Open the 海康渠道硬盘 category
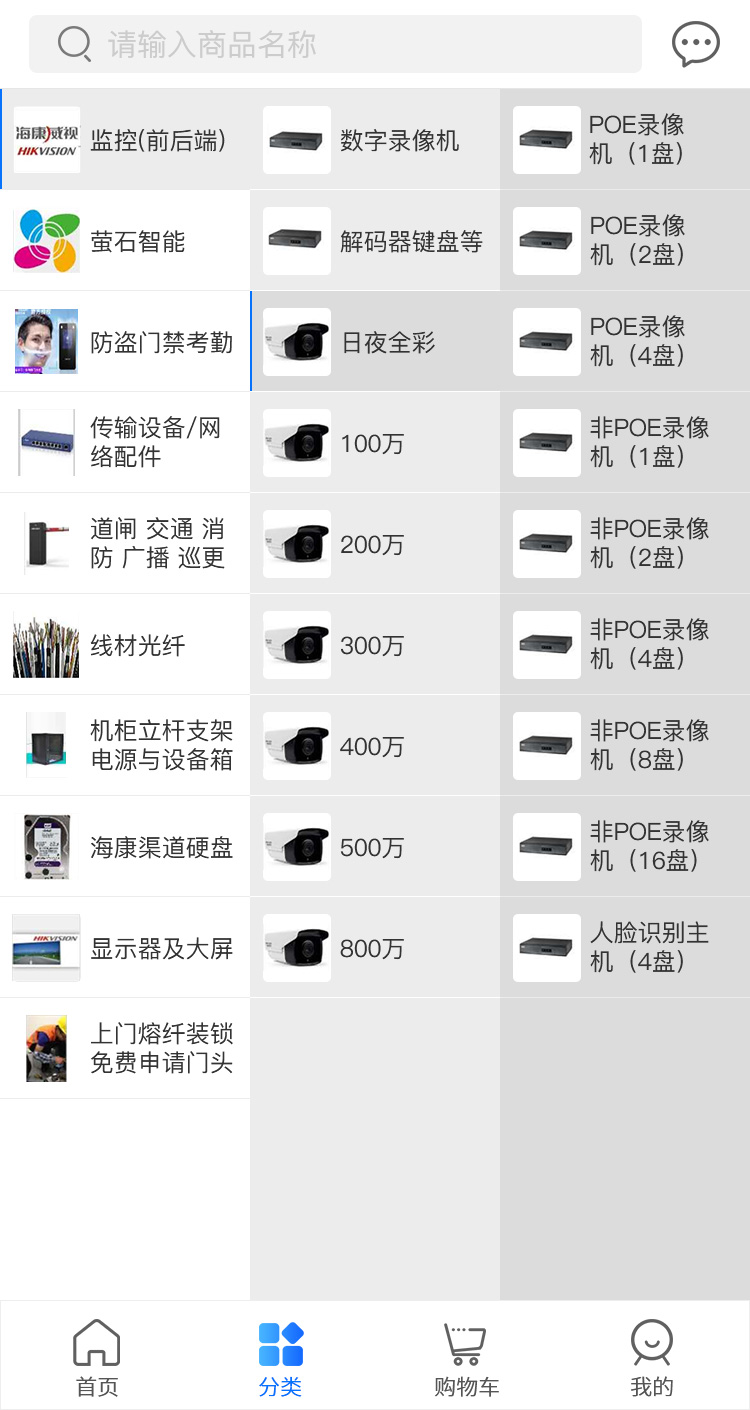 125,847
